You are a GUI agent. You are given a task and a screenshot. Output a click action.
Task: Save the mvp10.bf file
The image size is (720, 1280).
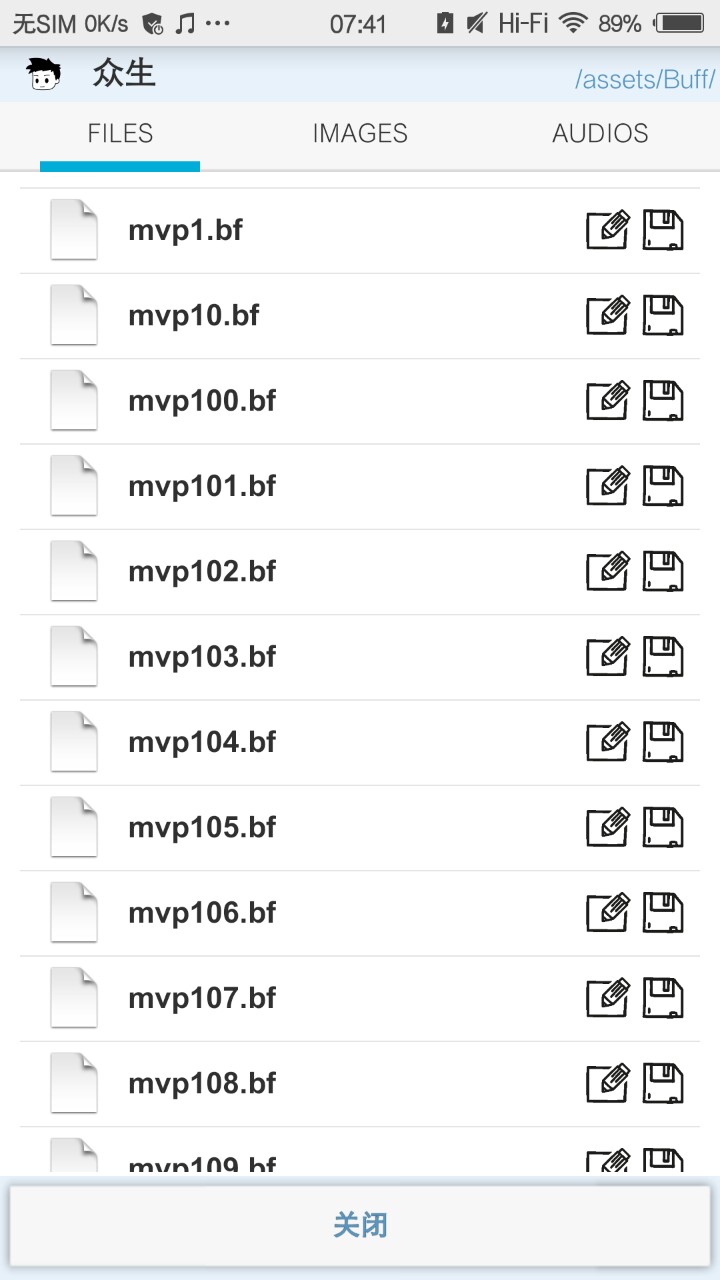pos(662,316)
